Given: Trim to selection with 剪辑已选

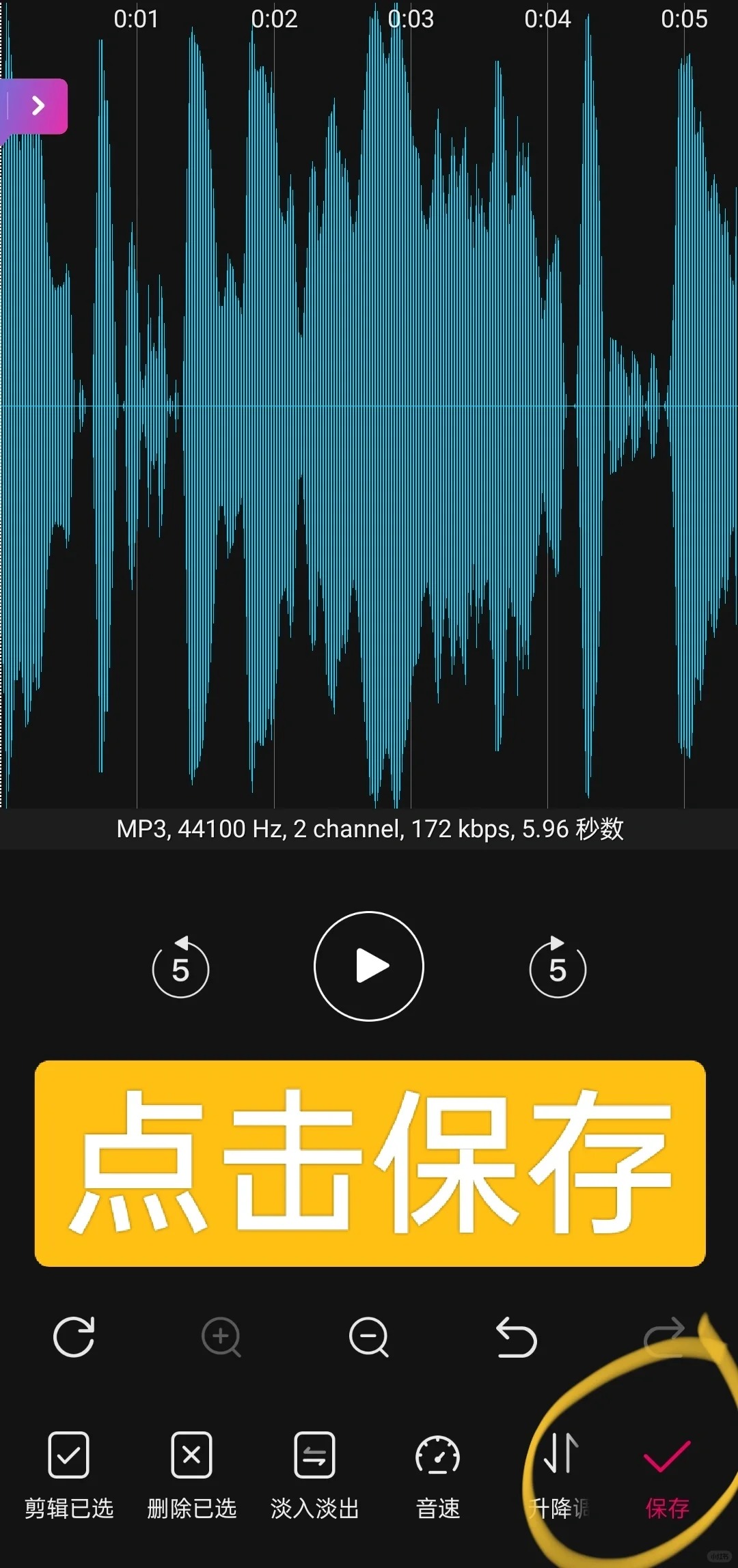Looking at the screenshot, I should click(69, 1475).
